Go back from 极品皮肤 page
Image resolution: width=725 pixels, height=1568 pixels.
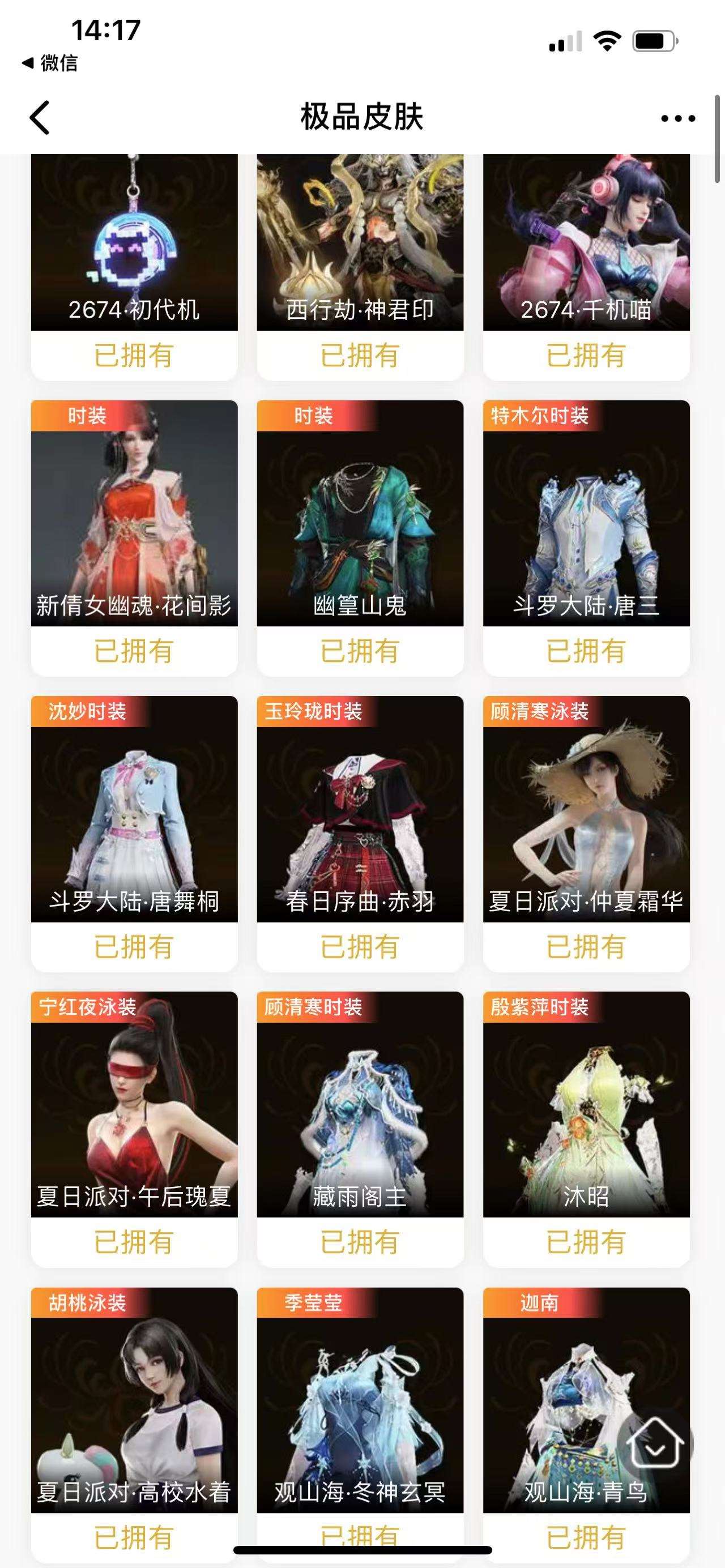40,117
